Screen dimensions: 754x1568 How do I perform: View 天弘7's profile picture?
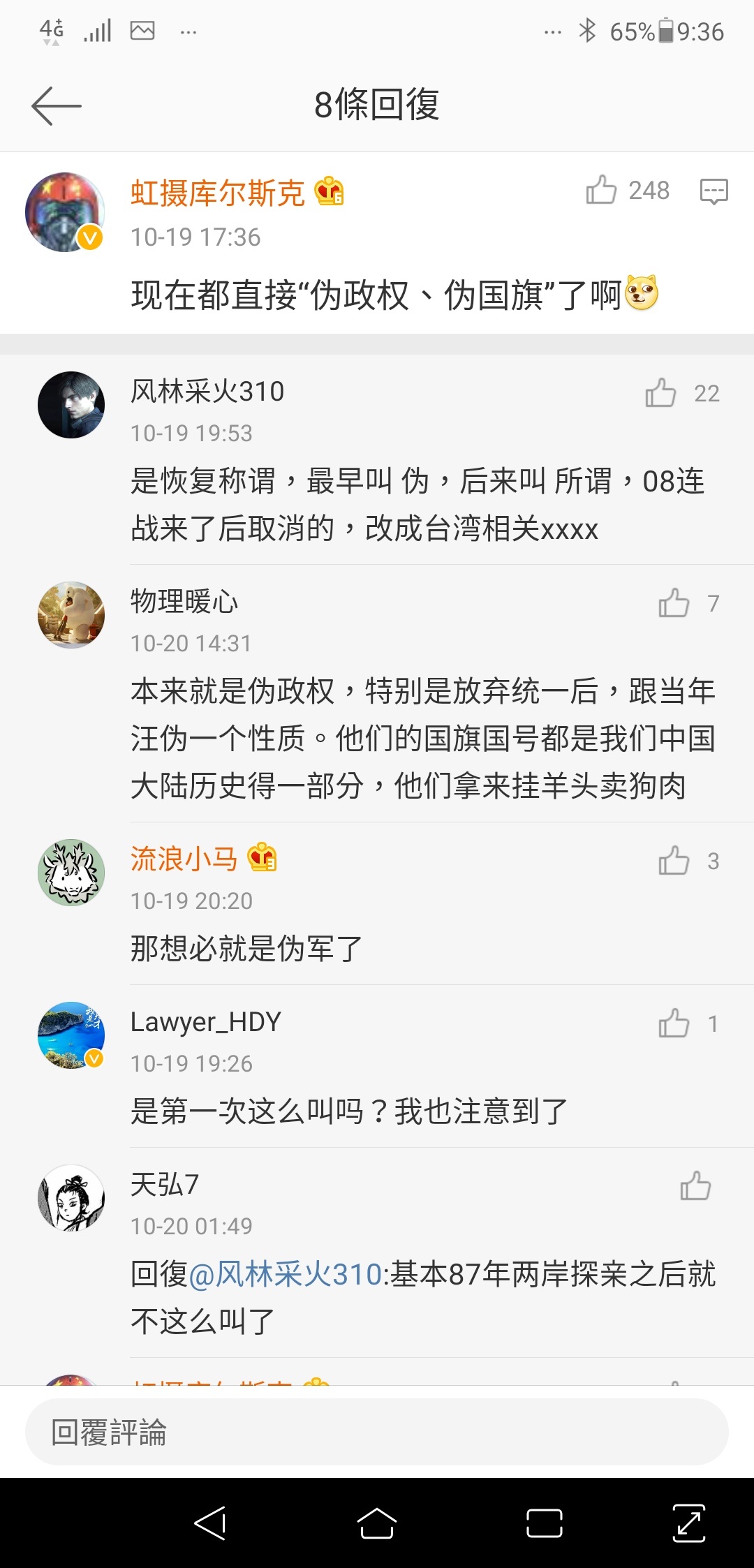71,1198
